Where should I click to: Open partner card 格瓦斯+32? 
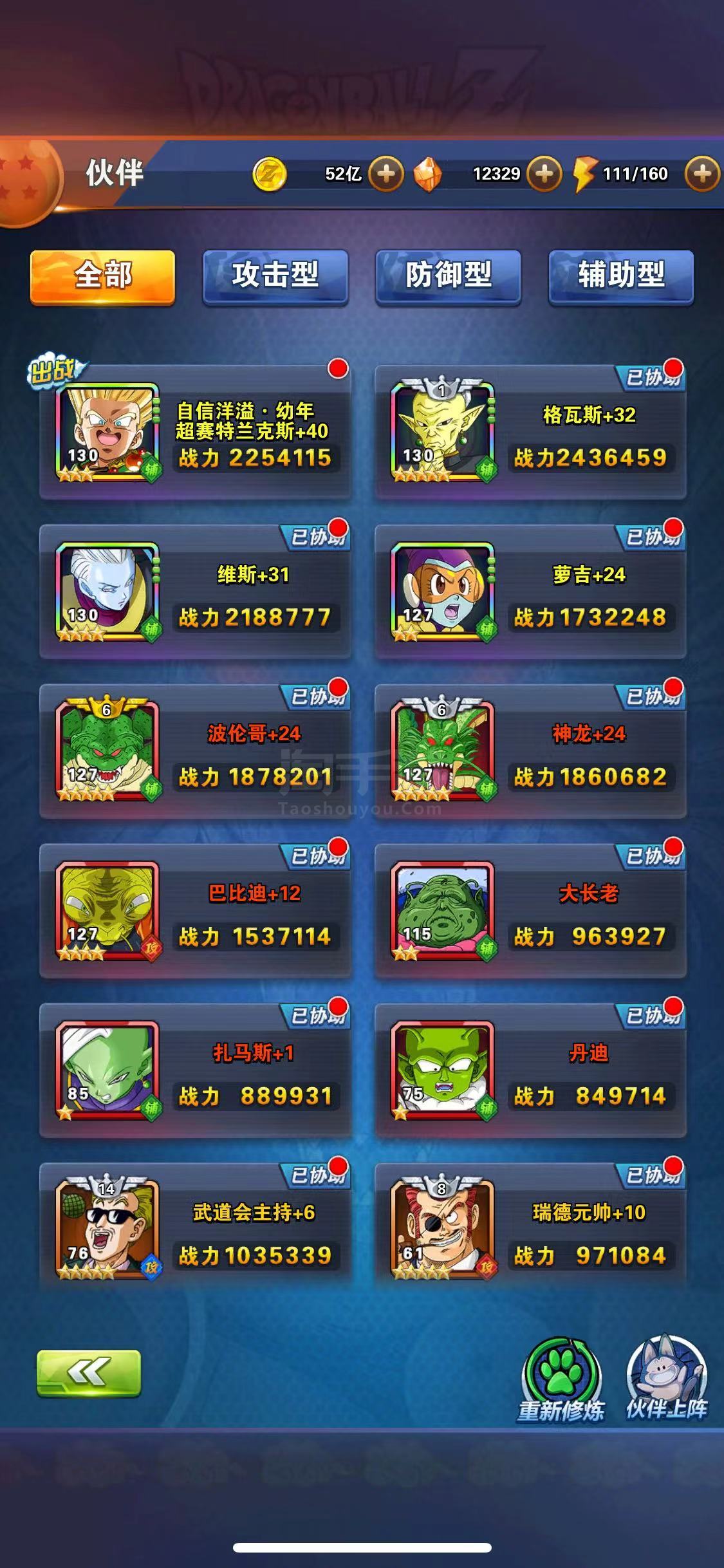(531, 433)
